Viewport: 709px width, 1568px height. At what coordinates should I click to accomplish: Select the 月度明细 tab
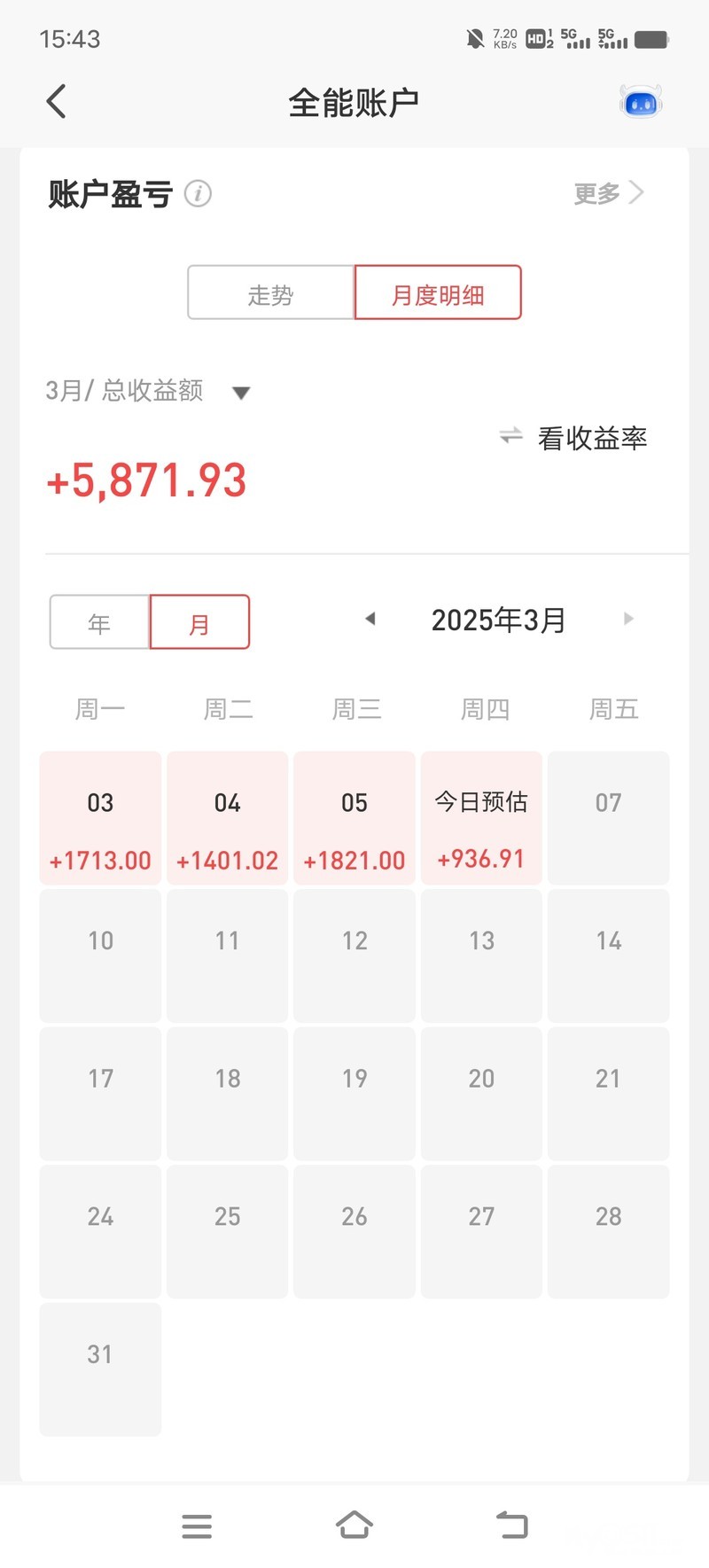point(438,293)
